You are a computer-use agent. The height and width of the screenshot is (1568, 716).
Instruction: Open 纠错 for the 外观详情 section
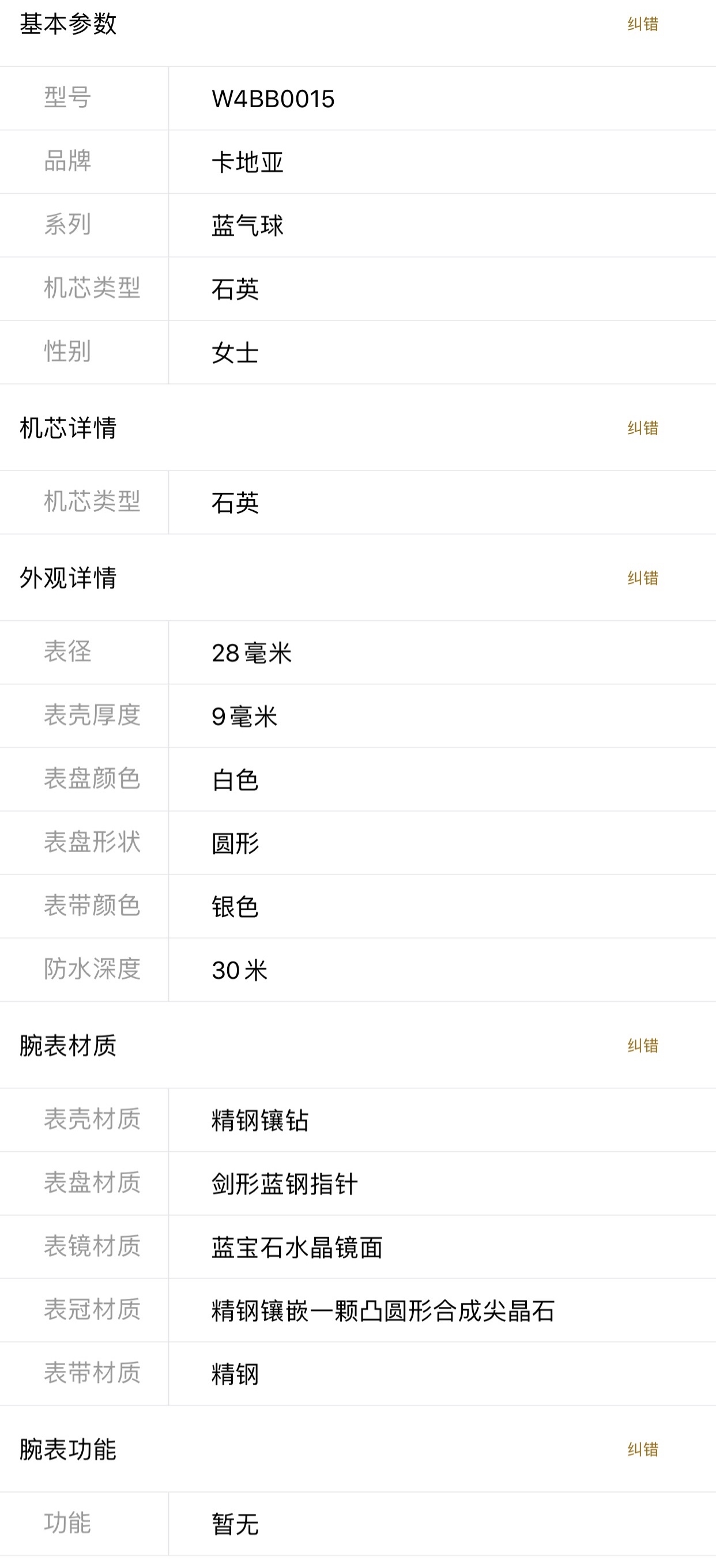coord(643,578)
